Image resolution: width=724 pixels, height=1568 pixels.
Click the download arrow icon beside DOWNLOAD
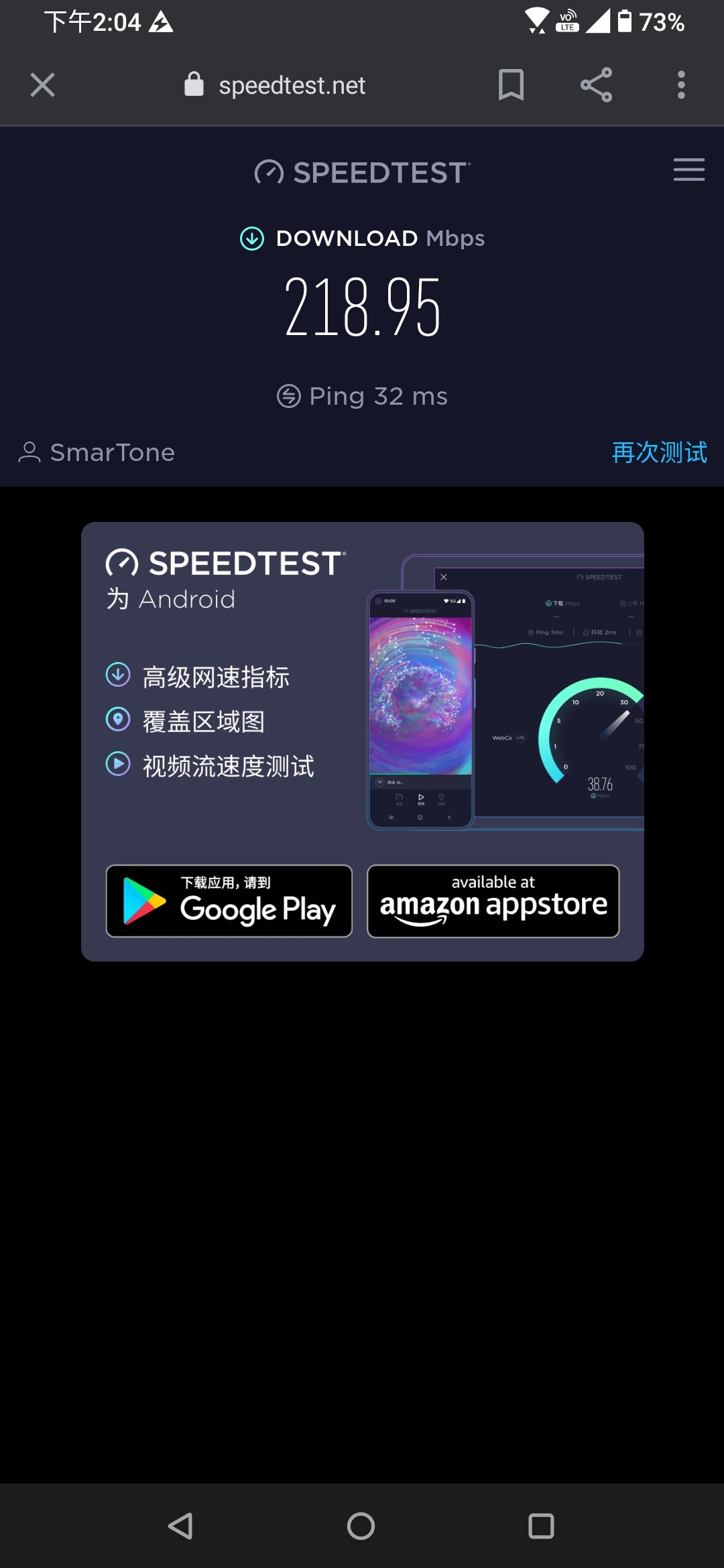(x=251, y=237)
